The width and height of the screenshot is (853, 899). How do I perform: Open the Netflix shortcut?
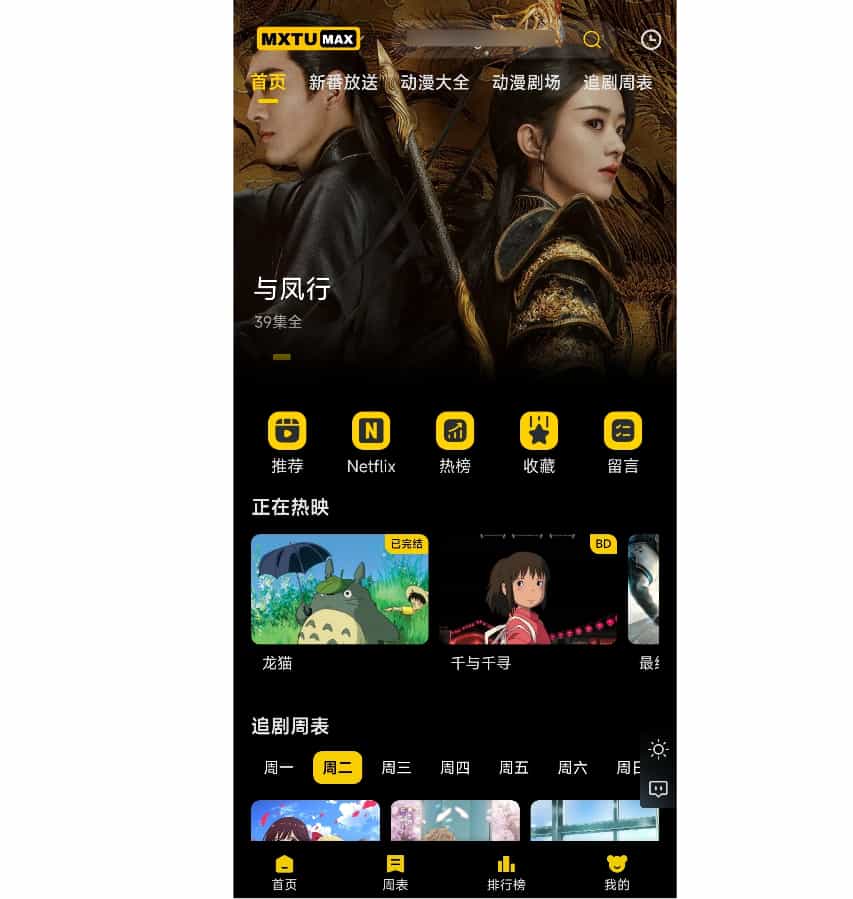tap(371, 443)
